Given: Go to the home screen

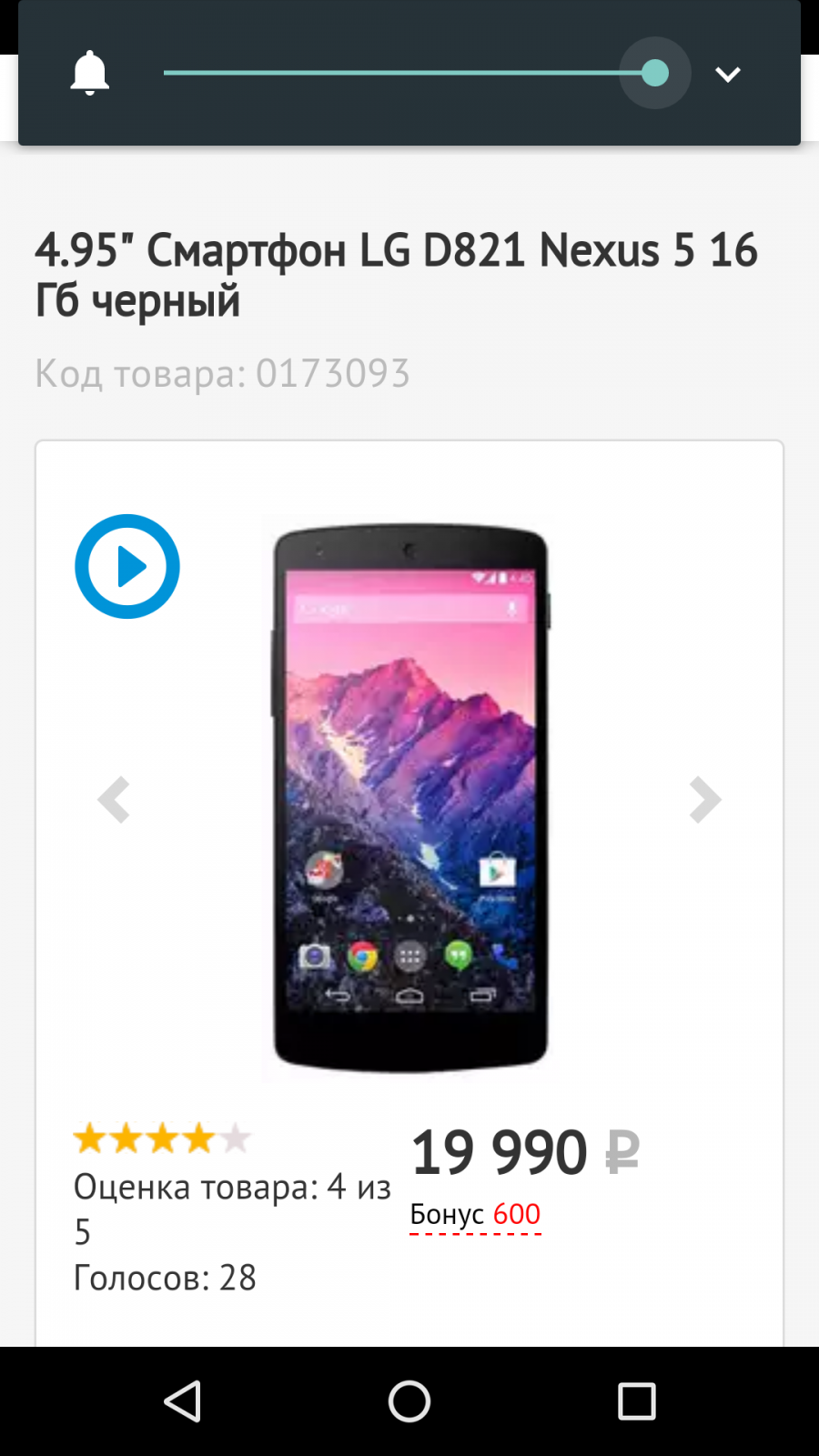Looking at the screenshot, I should (409, 1401).
